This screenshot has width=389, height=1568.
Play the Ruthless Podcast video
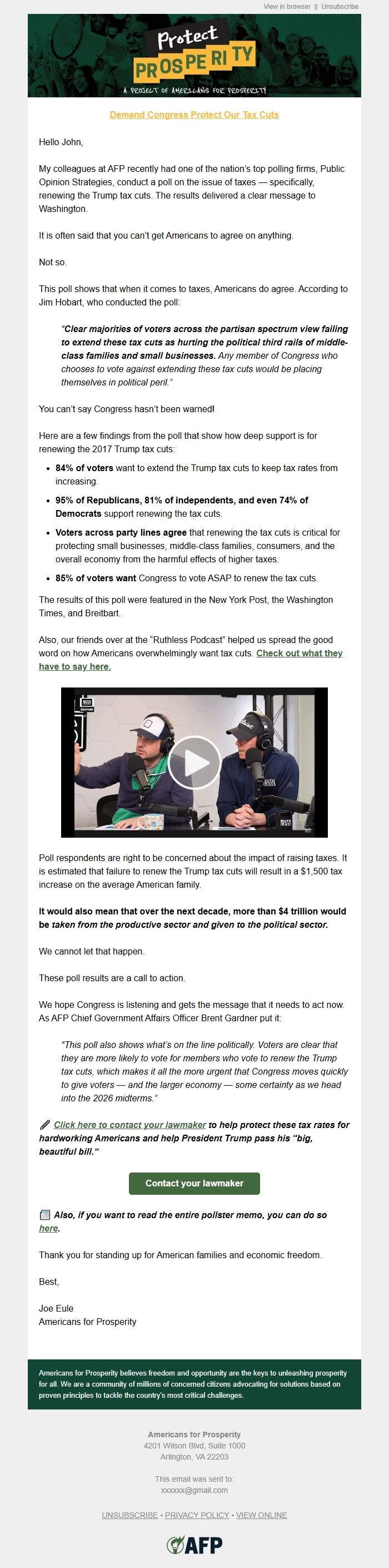194,762
